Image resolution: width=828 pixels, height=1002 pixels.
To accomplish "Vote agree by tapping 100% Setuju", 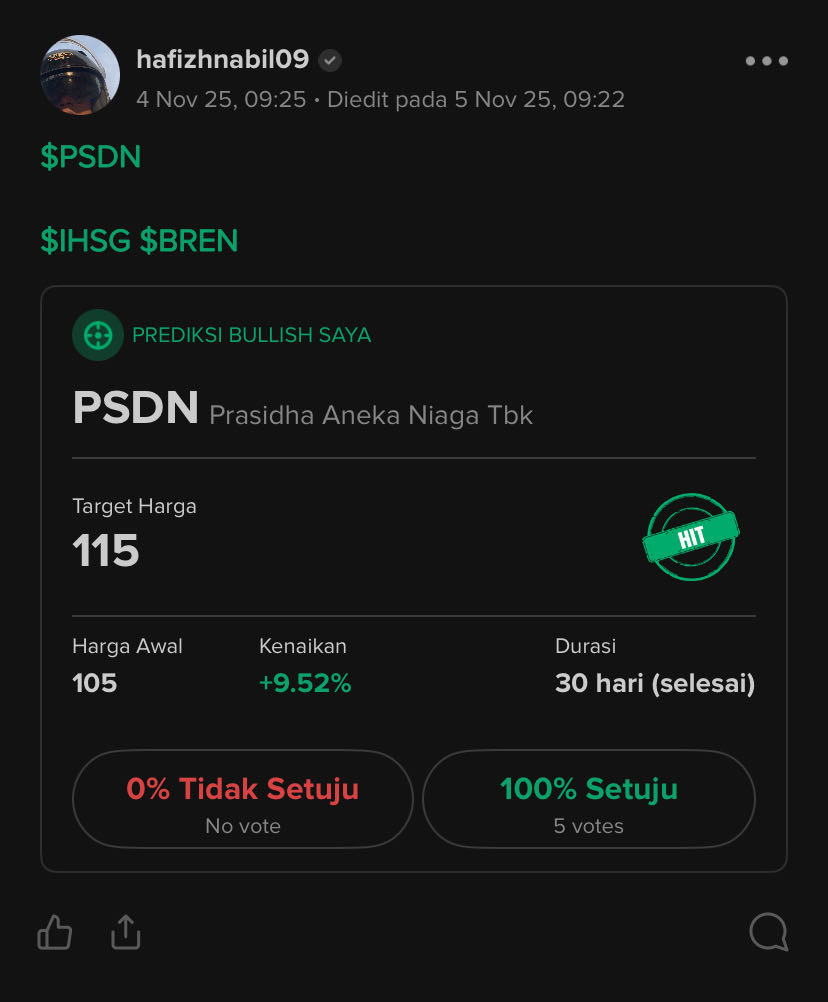I will click(589, 798).
